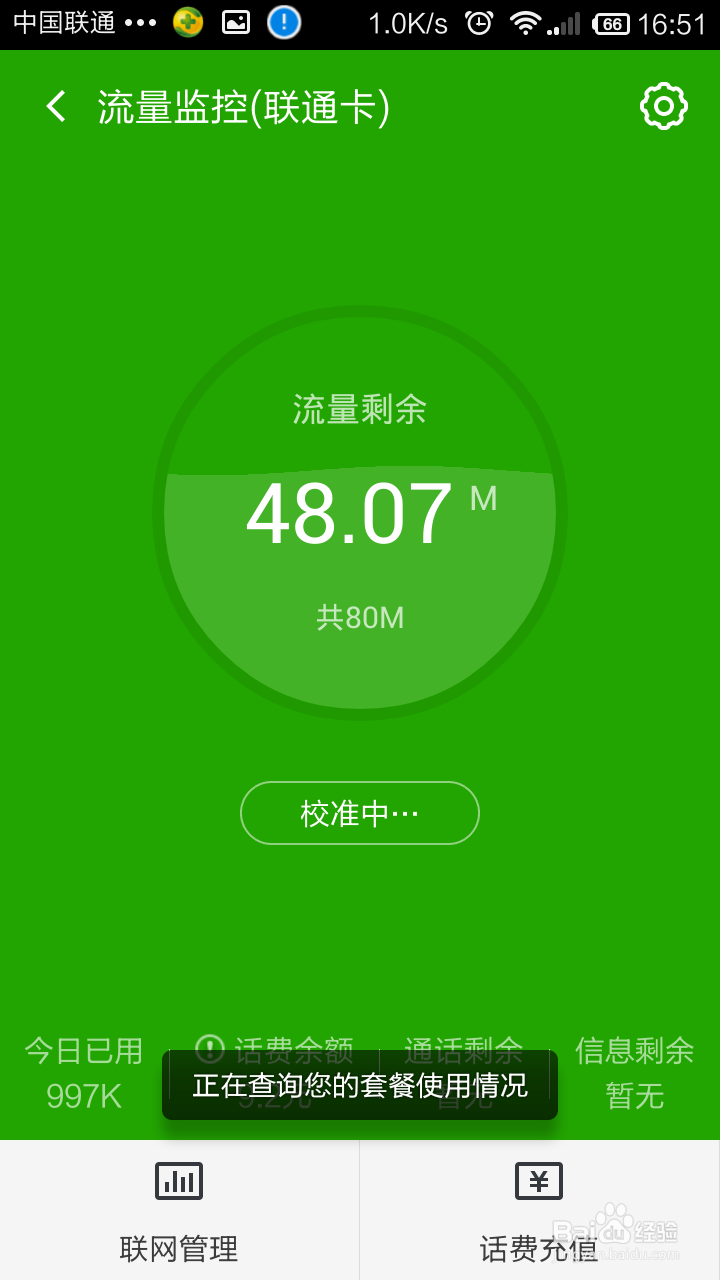Tap the bar chart icon above 联网管理
Screen dimensions: 720x1280
click(x=178, y=1180)
